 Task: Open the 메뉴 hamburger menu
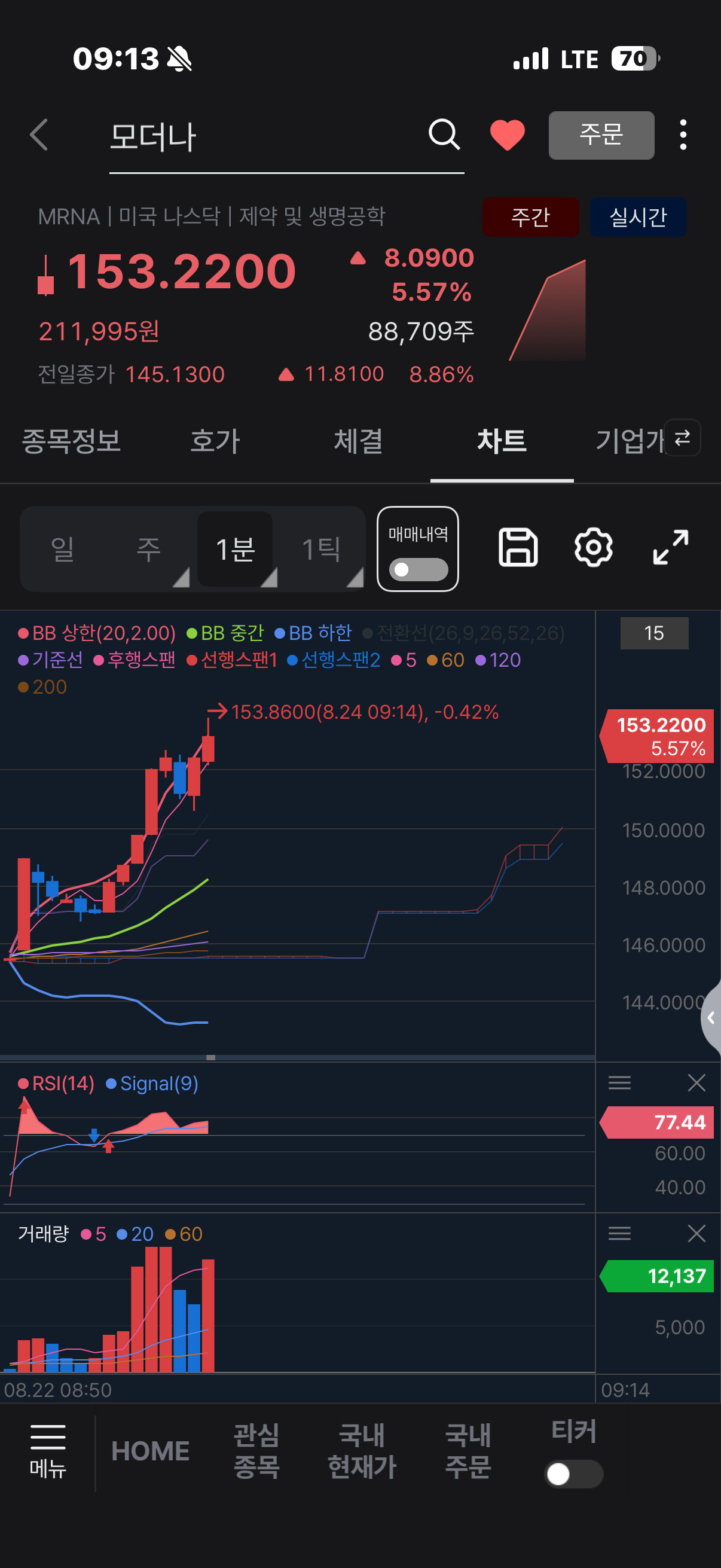pos(48,1452)
